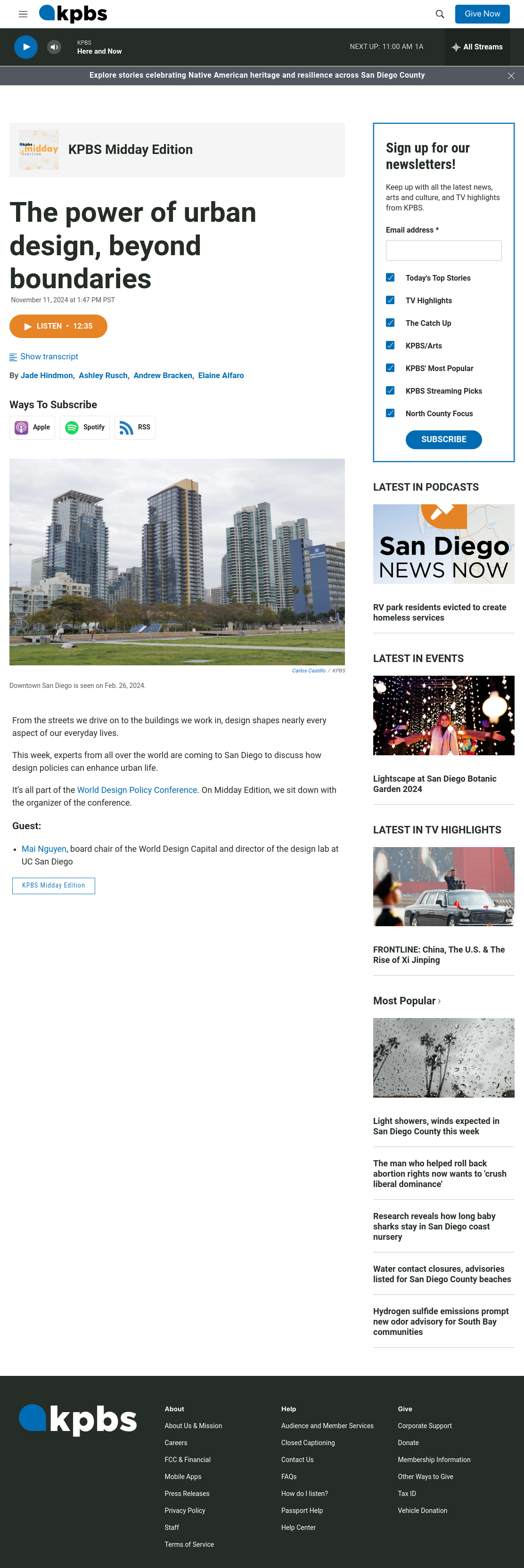Screen dimensions: 524x1568
Task: Open Contact Us in the footer
Action: pyautogui.click(x=297, y=1460)
